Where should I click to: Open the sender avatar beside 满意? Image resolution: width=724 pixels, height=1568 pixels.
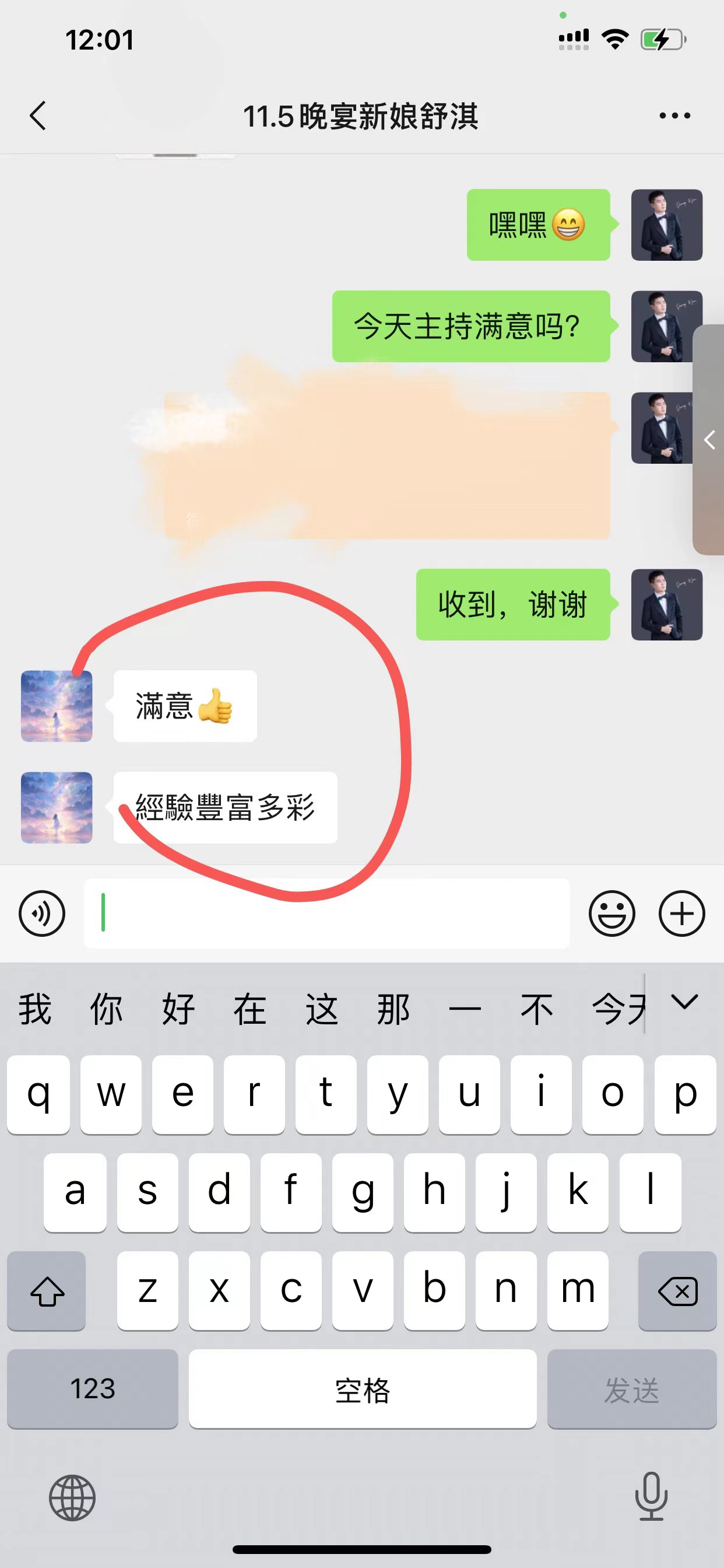[x=57, y=706]
